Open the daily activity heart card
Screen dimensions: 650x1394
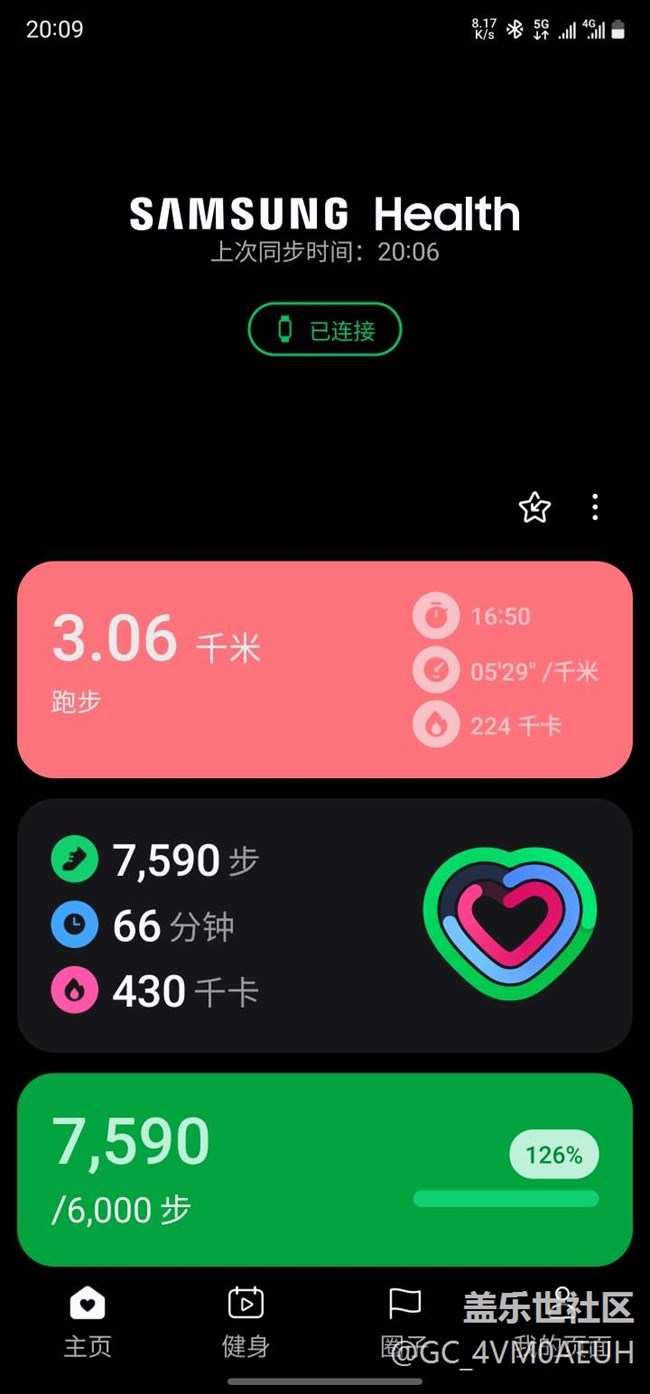pos(325,925)
